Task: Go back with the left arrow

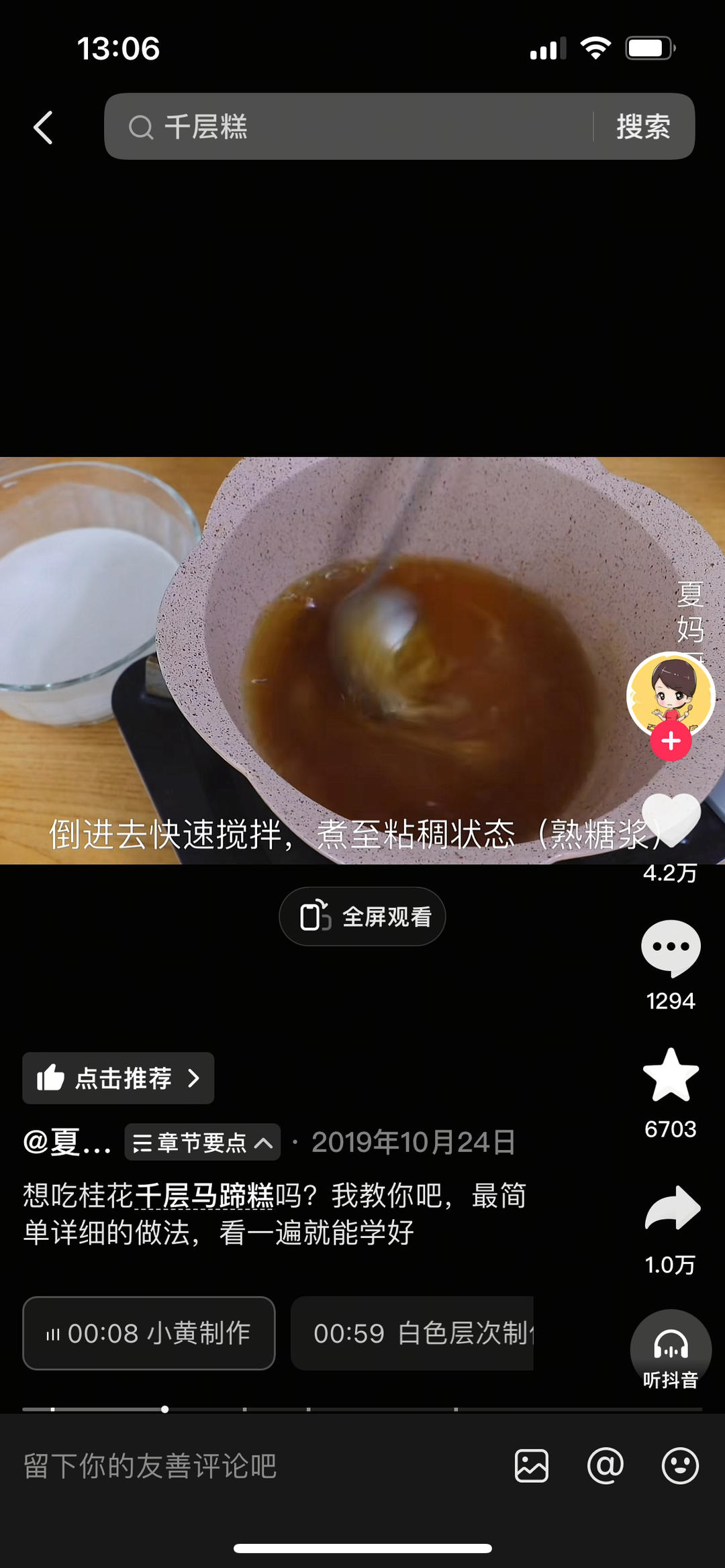Action: click(x=42, y=127)
